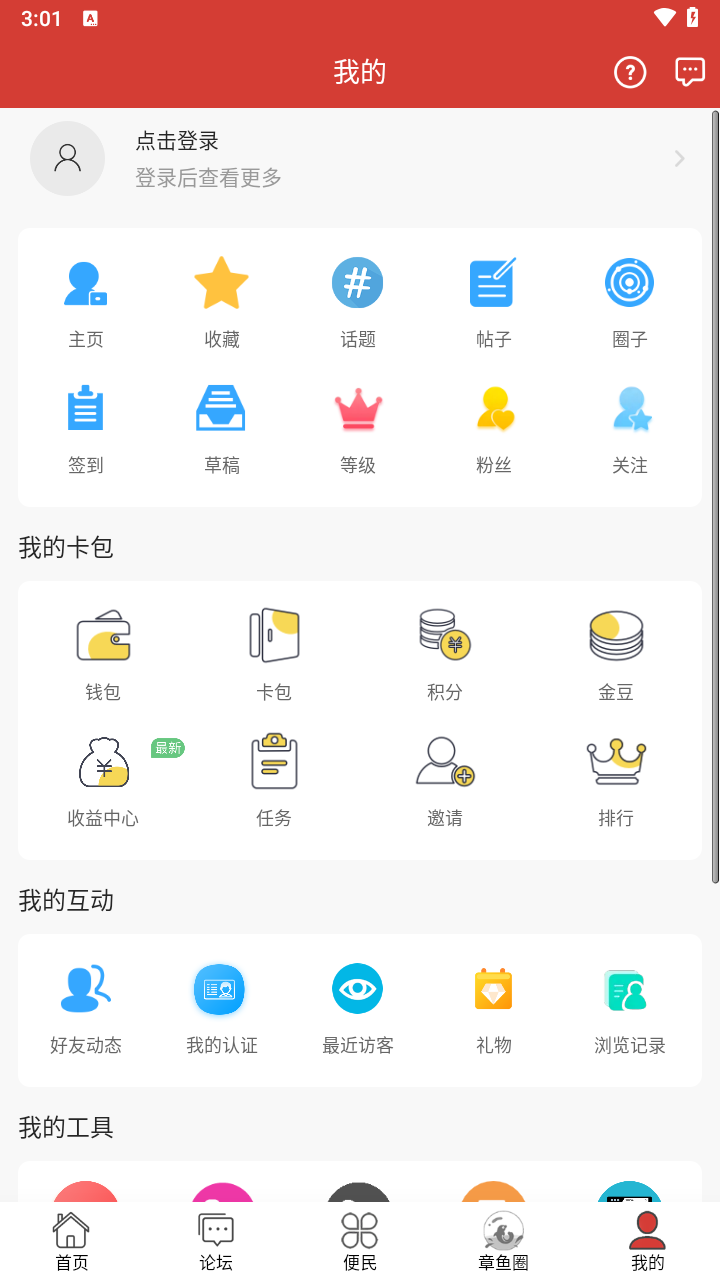
Task: Tap the 最新 badge on 收益中心
Action: point(167,747)
